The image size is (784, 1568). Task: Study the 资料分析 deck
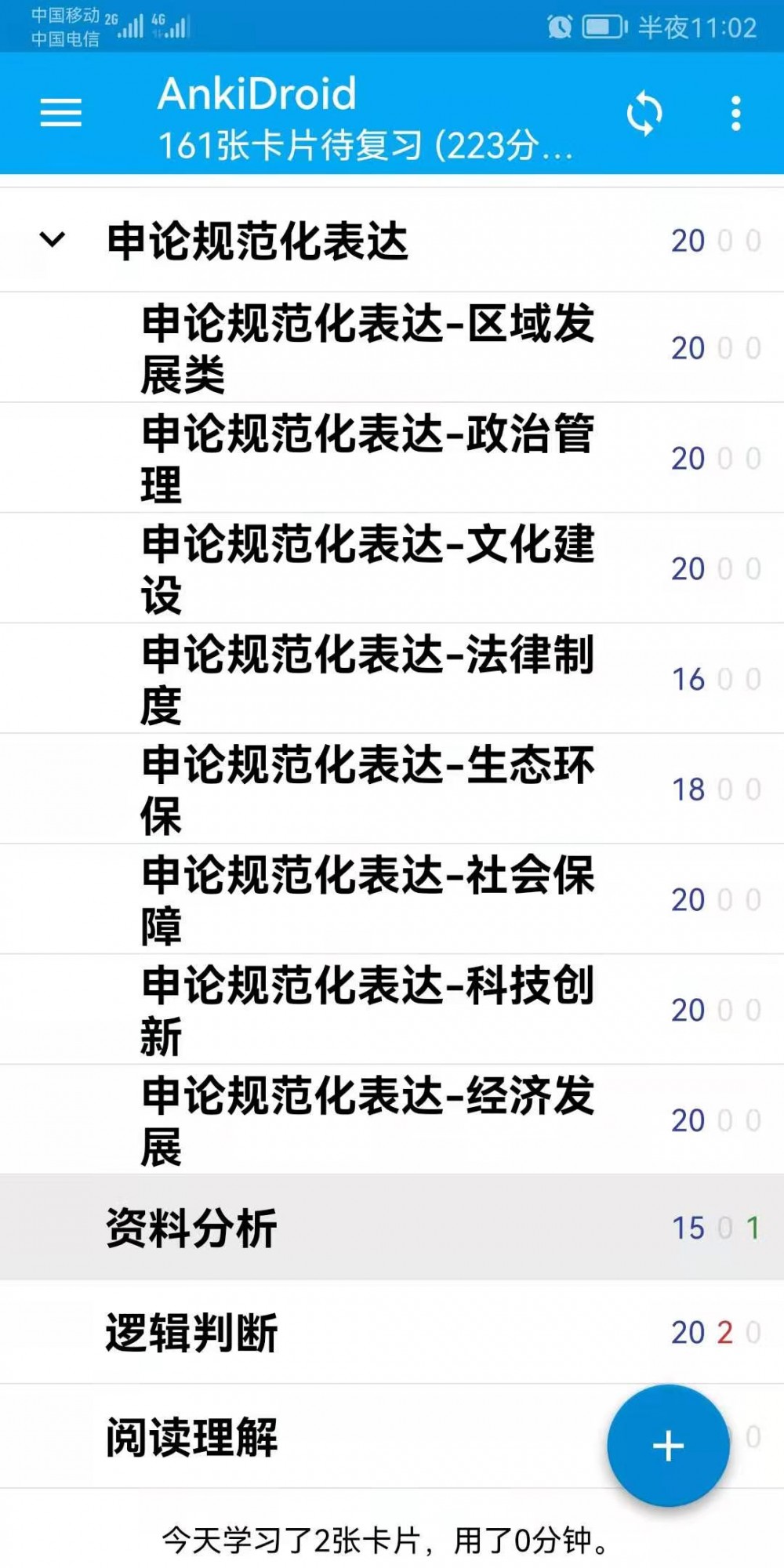(392, 1227)
